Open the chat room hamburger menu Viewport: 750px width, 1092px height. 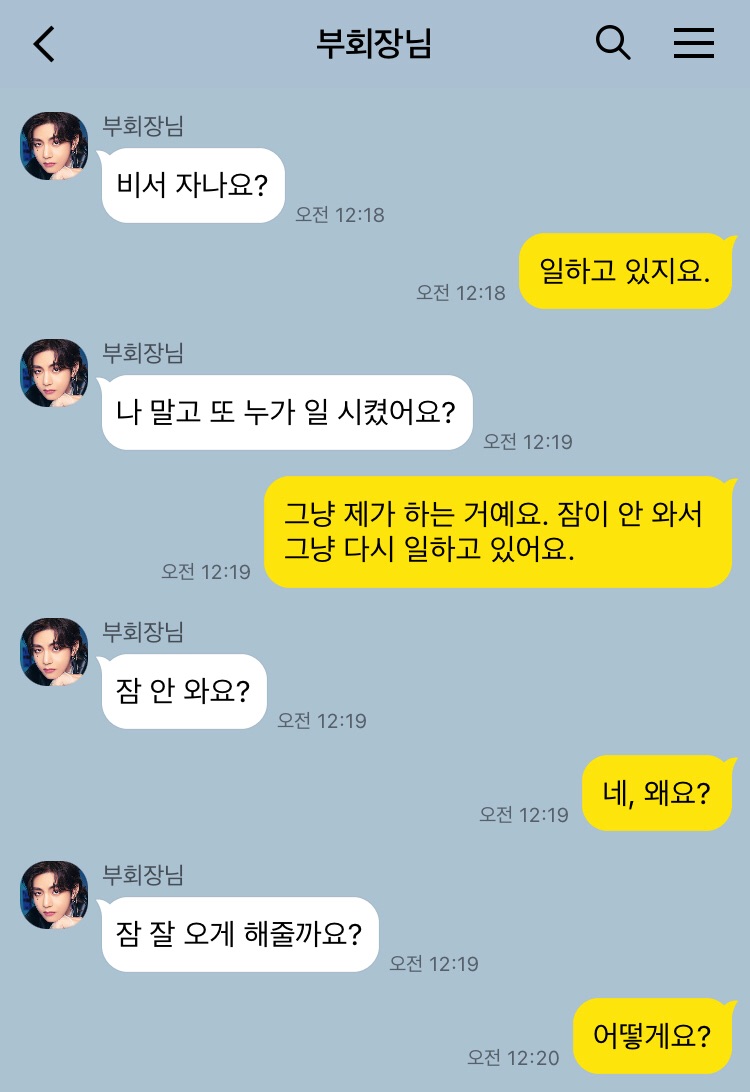click(693, 43)
